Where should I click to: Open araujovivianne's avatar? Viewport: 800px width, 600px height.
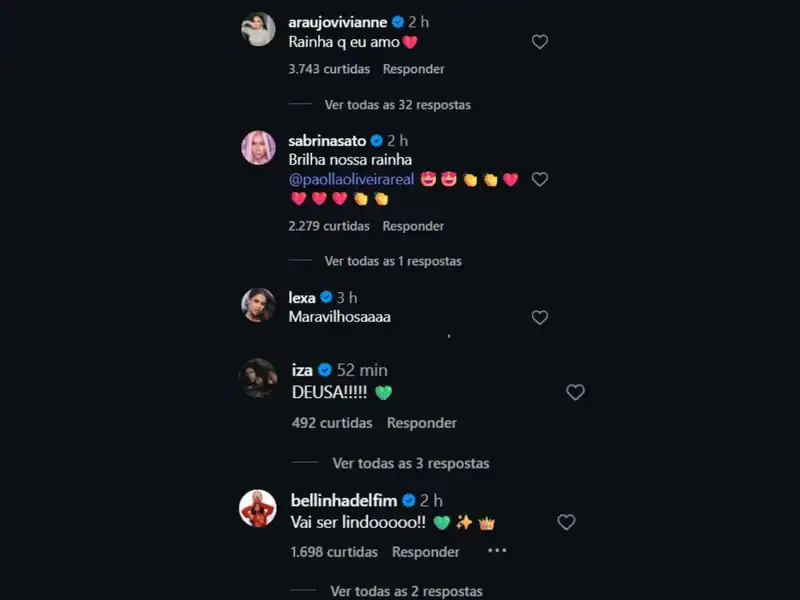coord(258,29)
